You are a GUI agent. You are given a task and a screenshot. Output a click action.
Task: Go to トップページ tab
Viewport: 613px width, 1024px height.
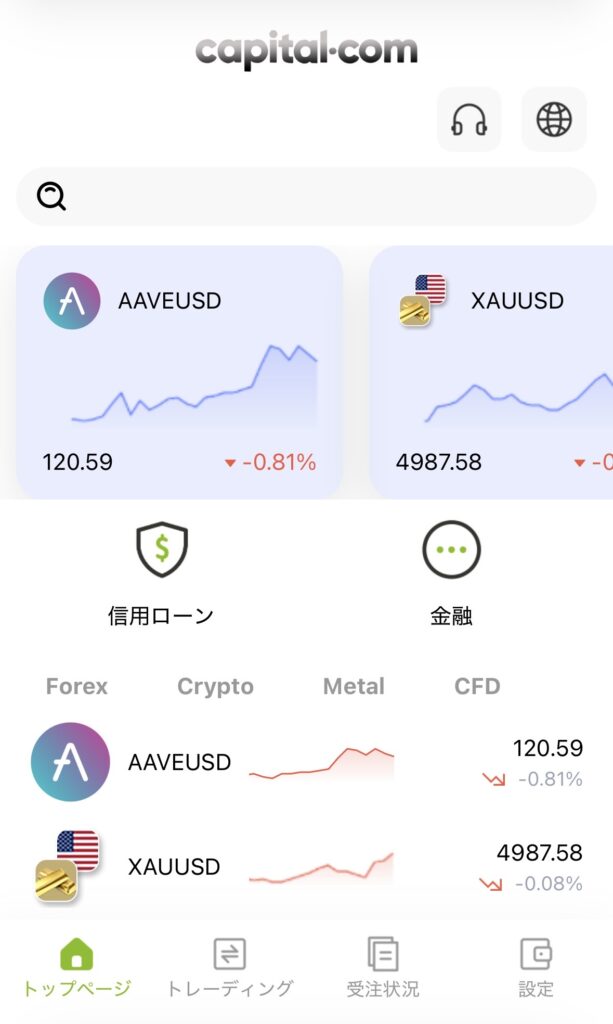pyautogui.click(x=77, y=968)
